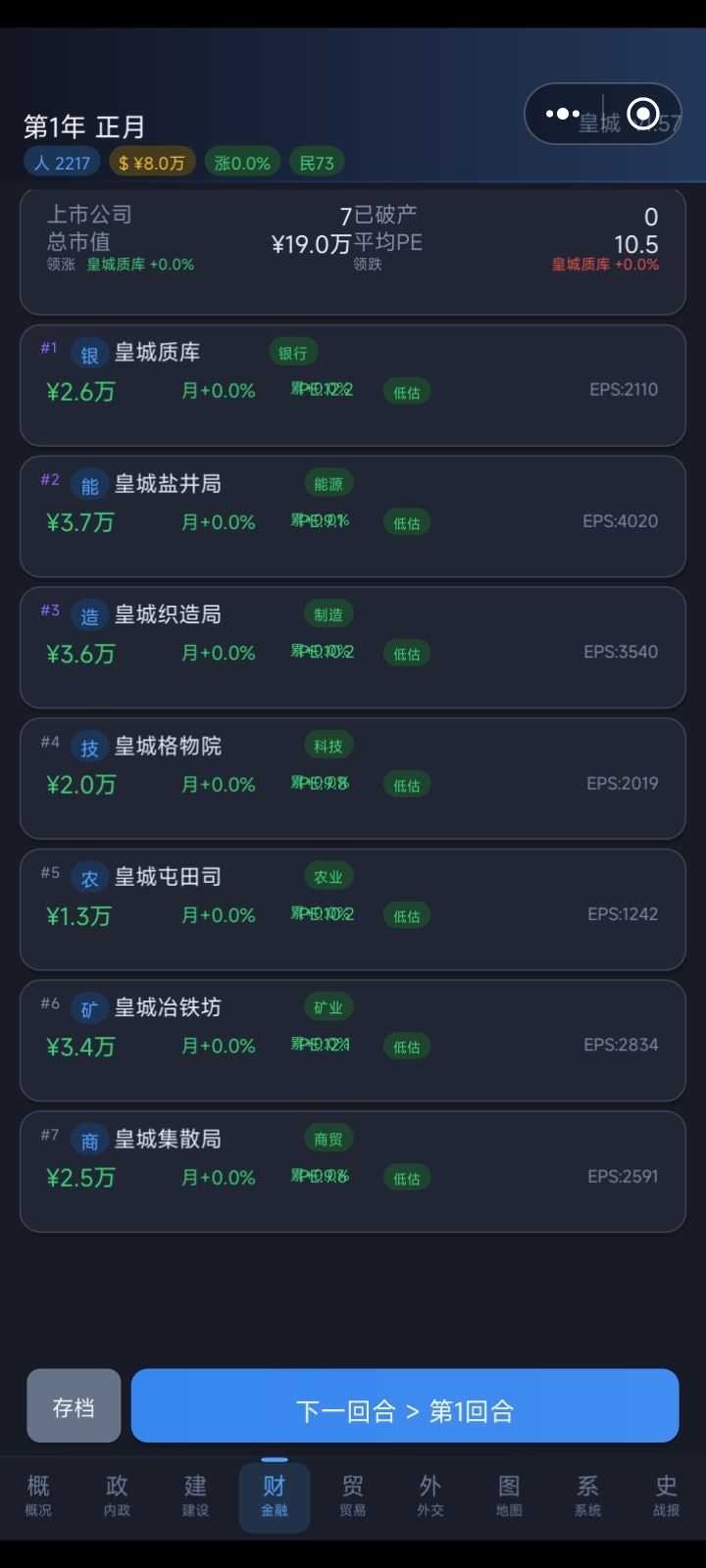Open the 战报 tab
The width and height of the screenshot is (706, 1568).
(x=667, y=1495)
